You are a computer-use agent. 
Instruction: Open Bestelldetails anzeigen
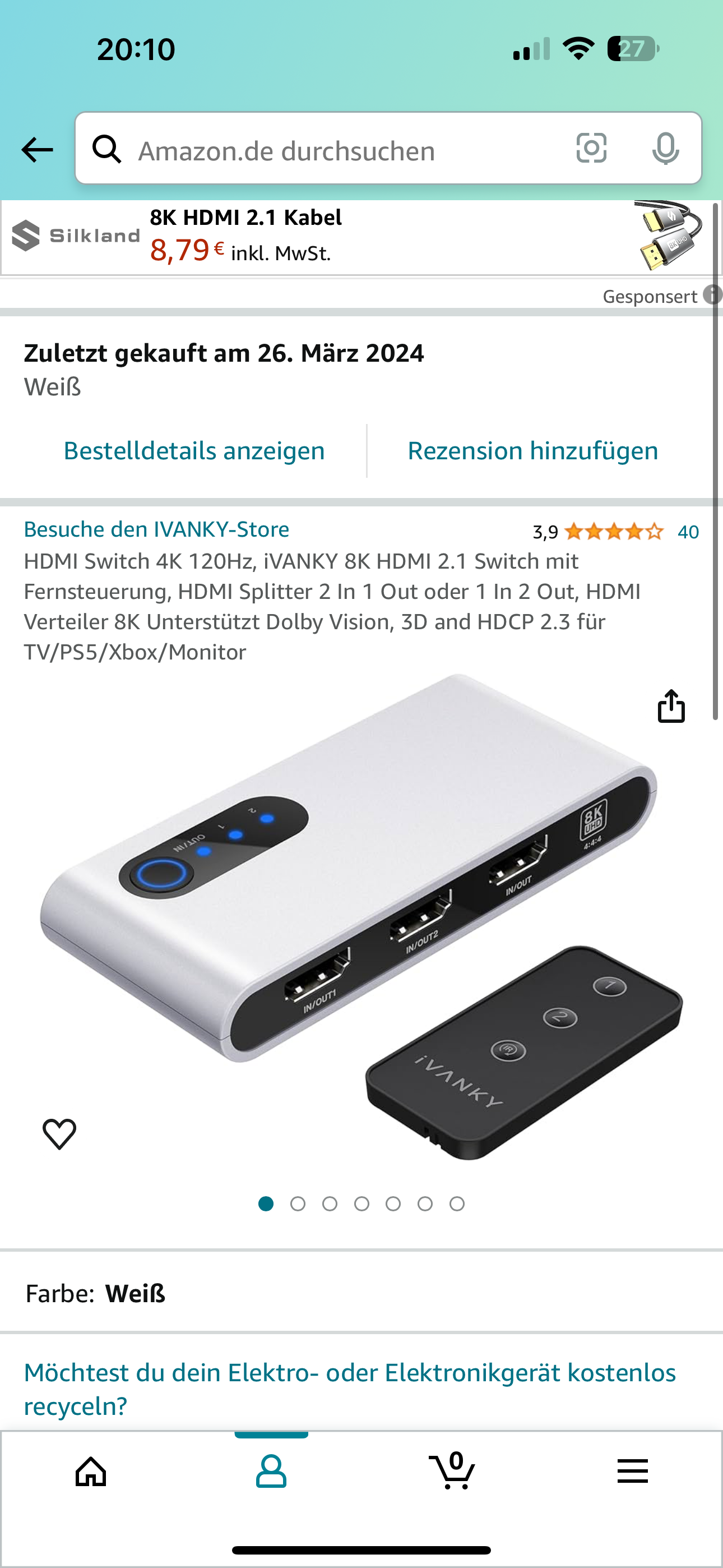193,451
